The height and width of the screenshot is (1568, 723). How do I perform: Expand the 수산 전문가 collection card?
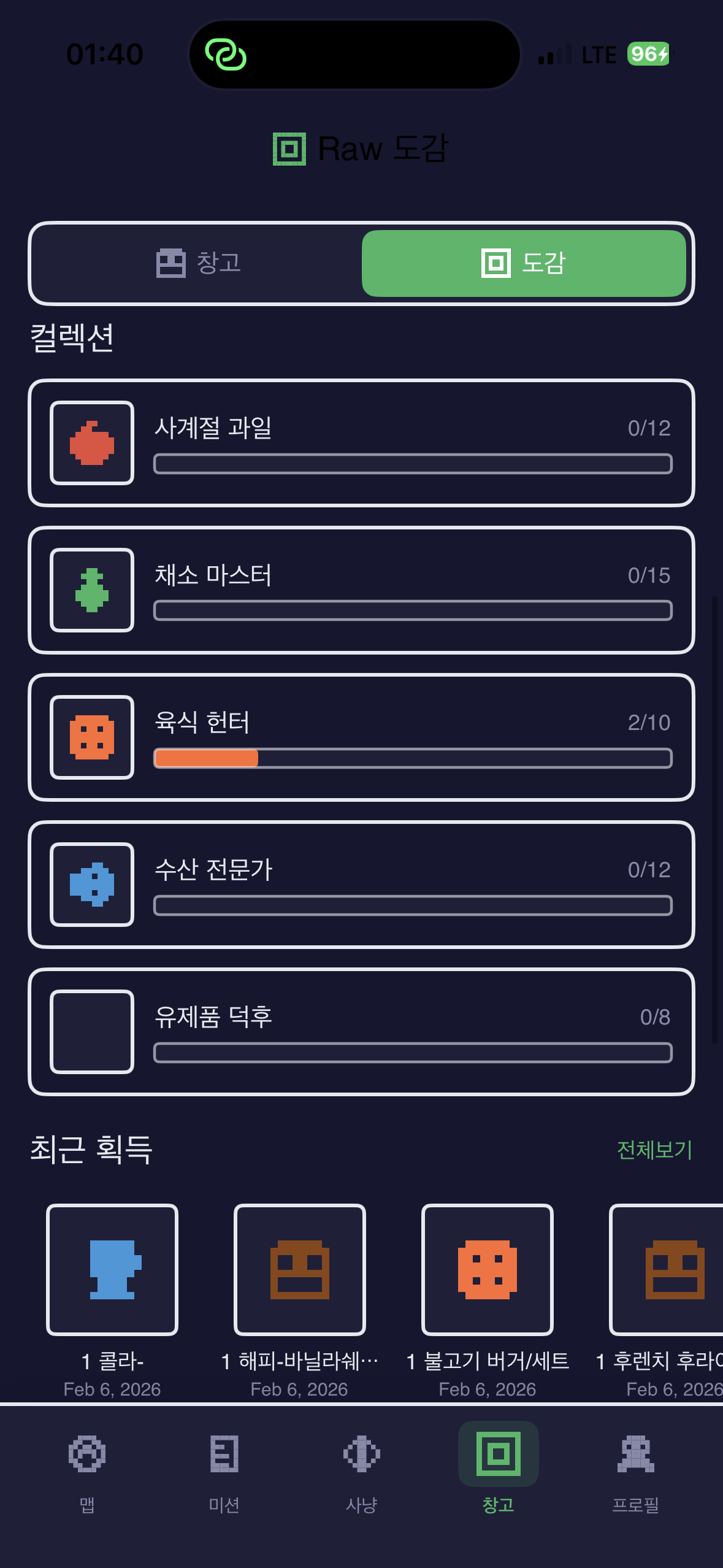[361, 884]
